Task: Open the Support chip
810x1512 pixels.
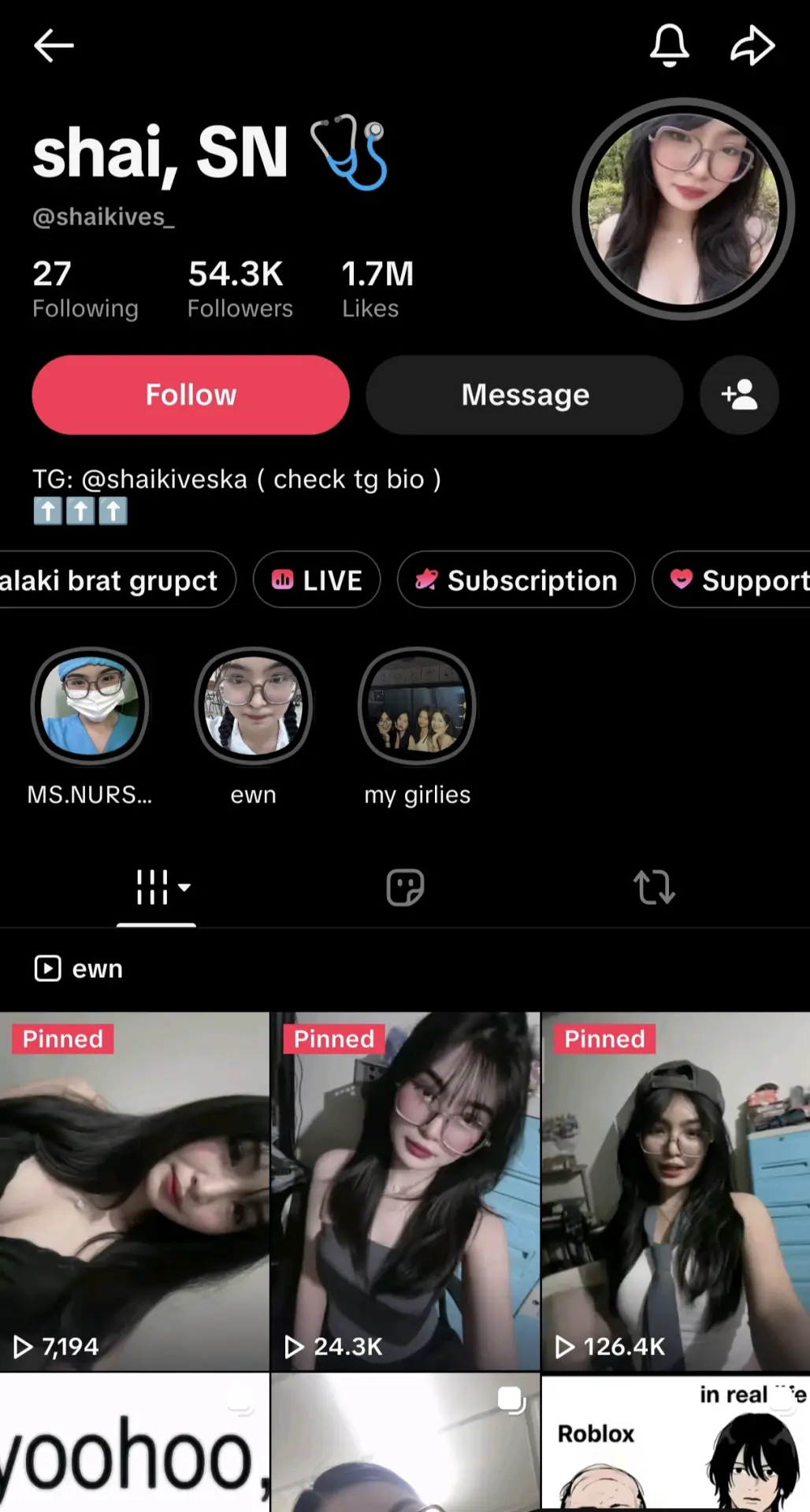Action: (732, 580)
